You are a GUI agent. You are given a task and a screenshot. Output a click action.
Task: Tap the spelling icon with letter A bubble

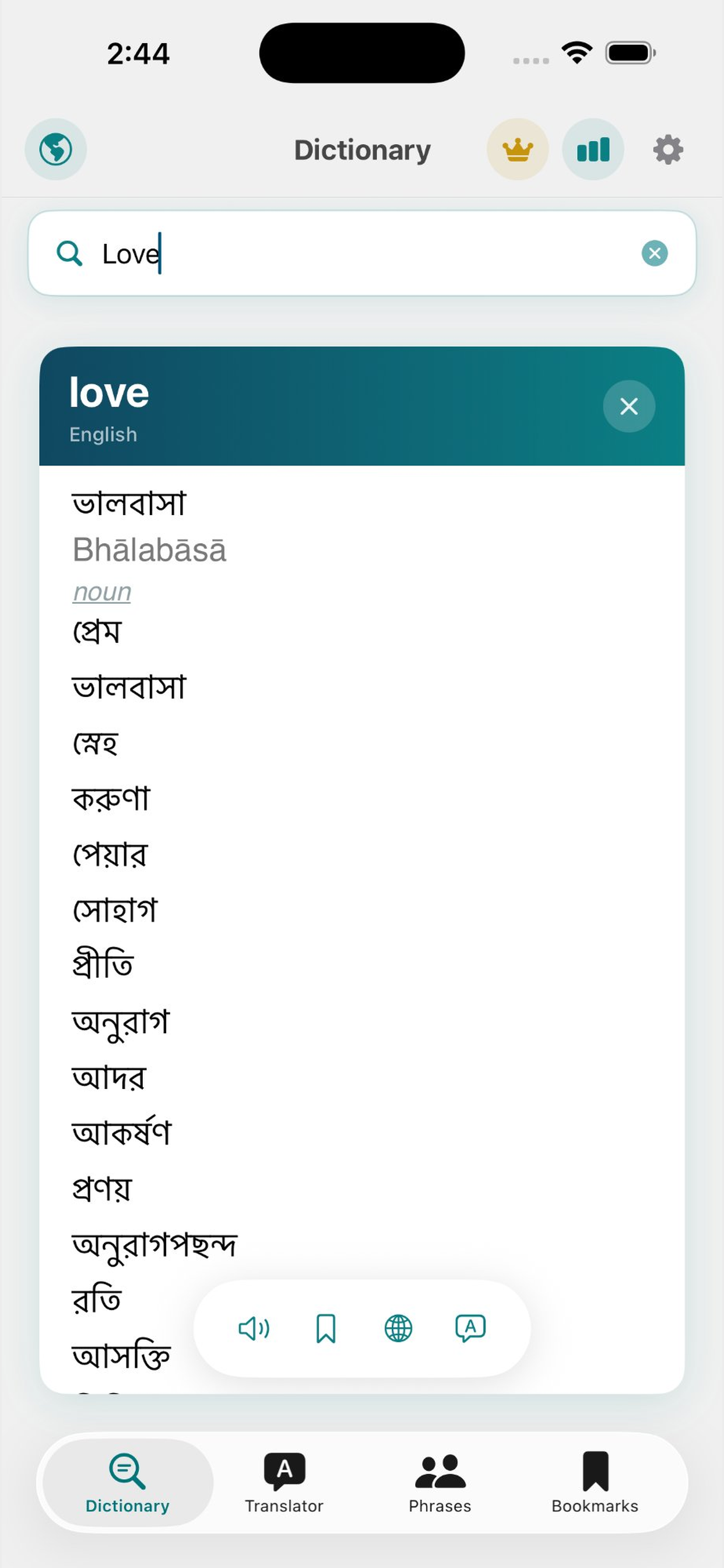click(470, 1328)
